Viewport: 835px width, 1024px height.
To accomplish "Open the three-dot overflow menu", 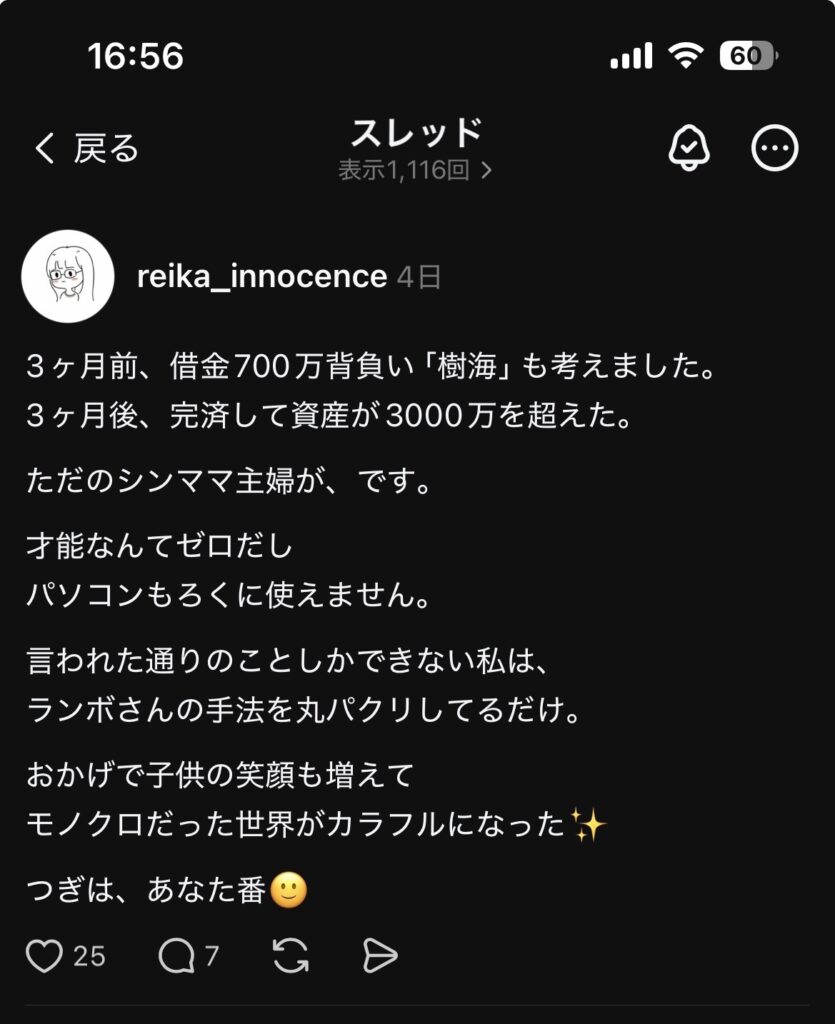I will [x=775, y=149].
